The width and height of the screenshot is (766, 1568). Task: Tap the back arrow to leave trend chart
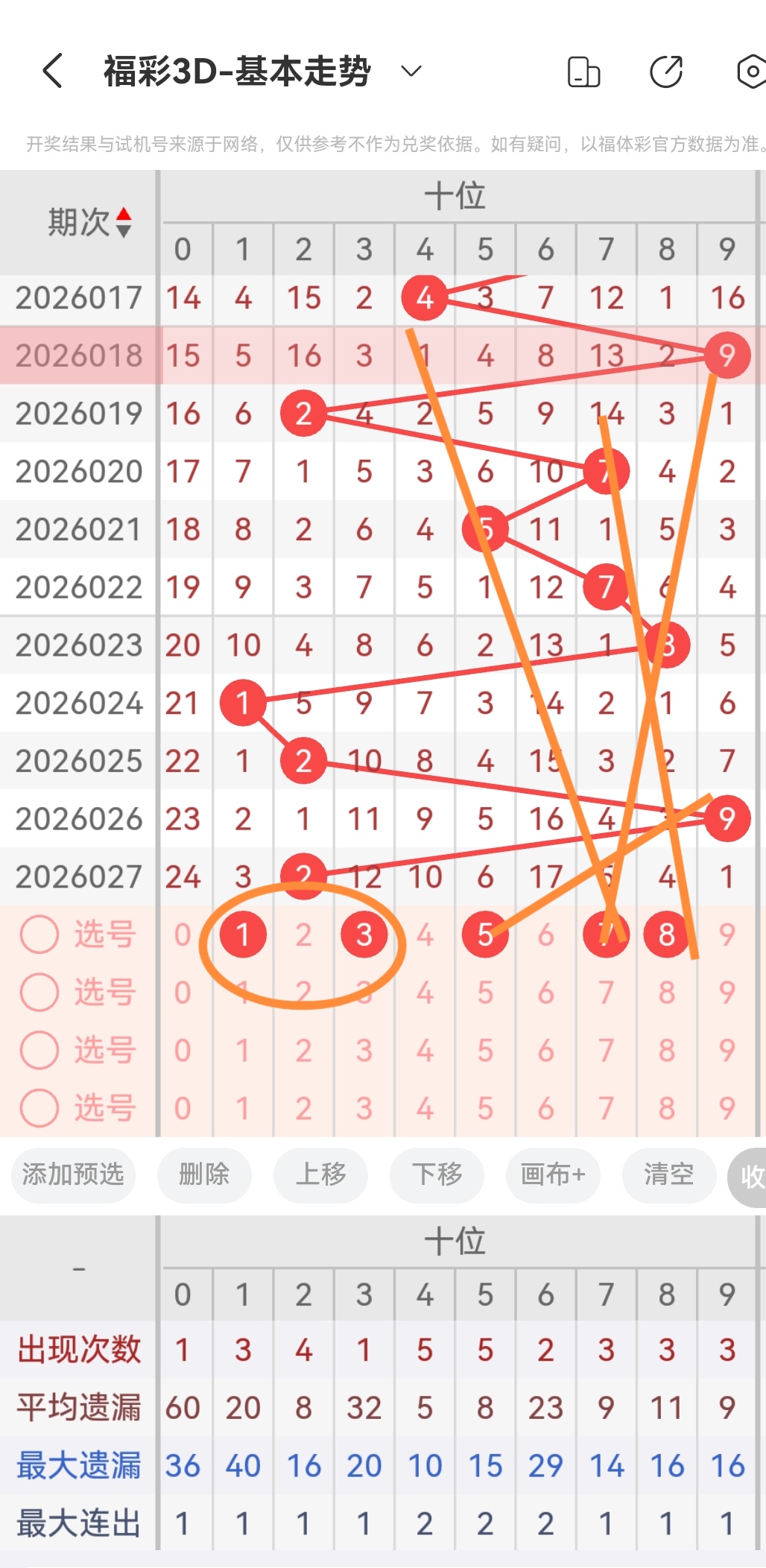(51, 71)
